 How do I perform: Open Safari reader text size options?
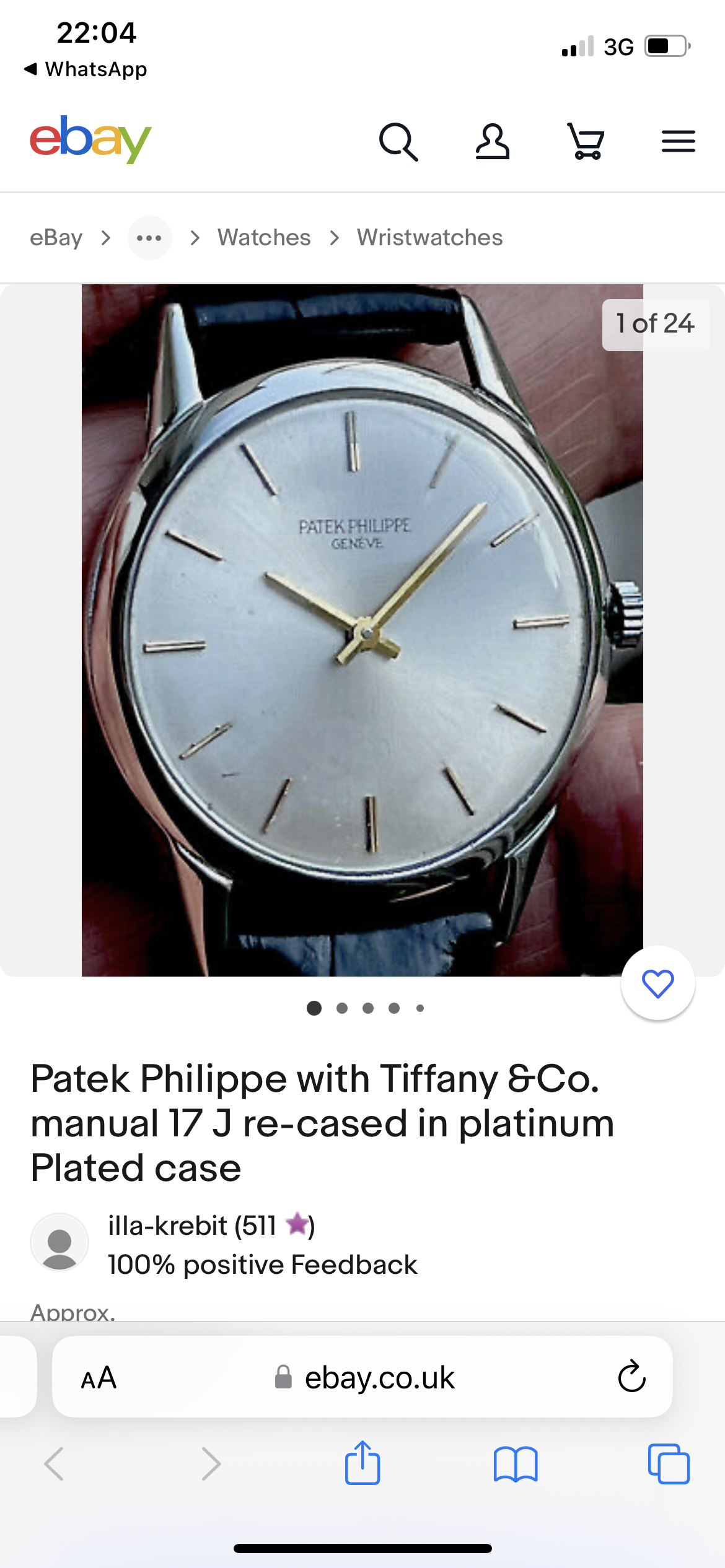(99, 1378)
